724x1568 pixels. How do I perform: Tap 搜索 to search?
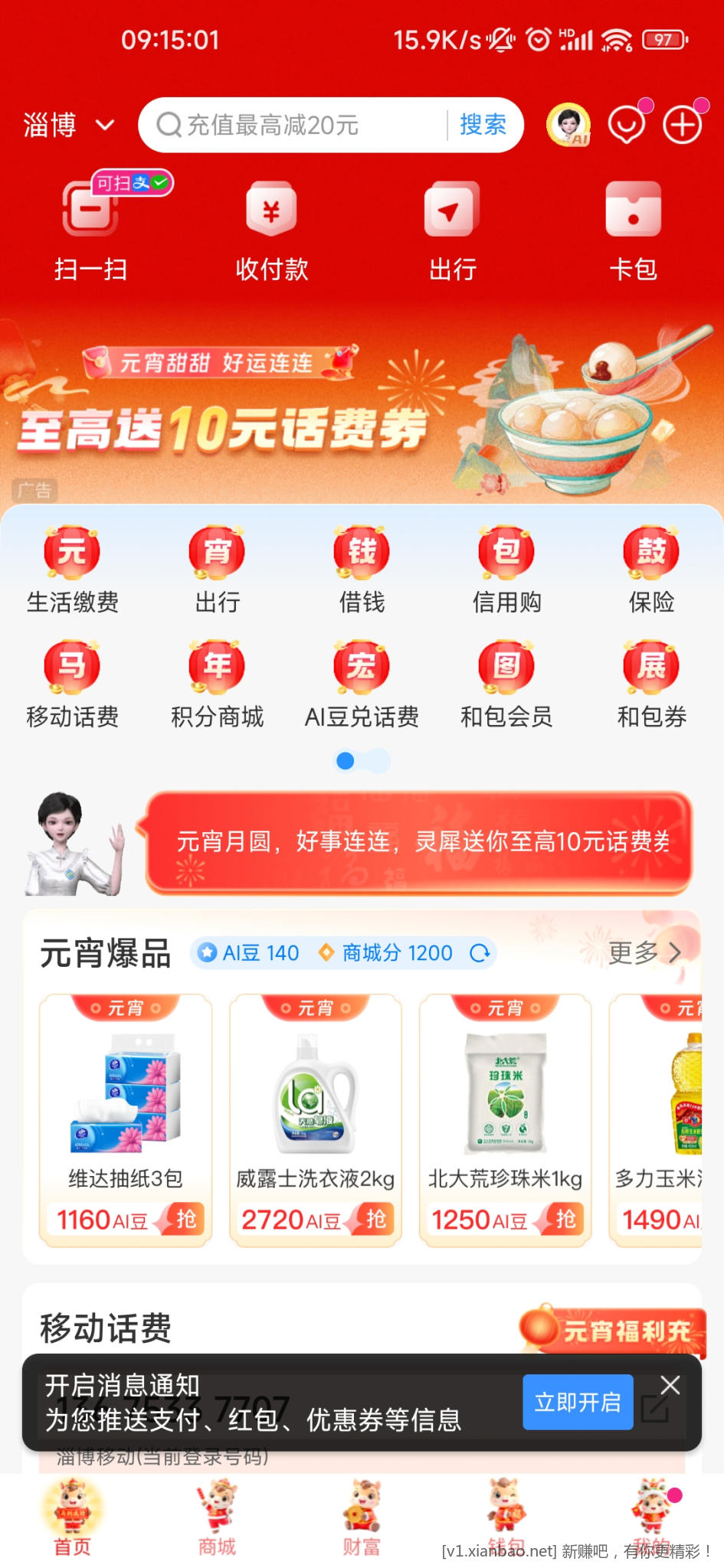coord(484,125)
